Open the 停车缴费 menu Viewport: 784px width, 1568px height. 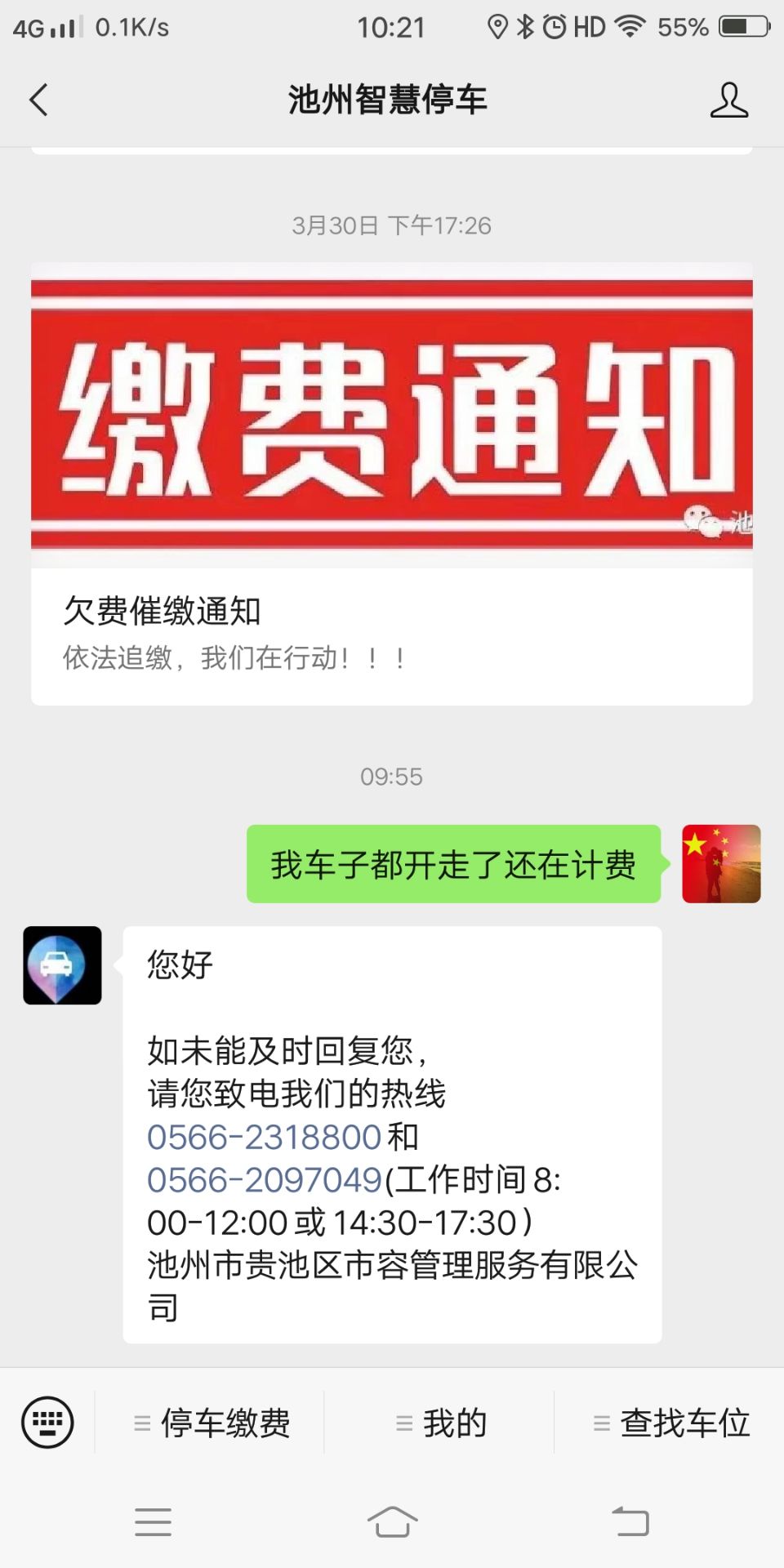pyautogui.click(x=212, y=1423)
